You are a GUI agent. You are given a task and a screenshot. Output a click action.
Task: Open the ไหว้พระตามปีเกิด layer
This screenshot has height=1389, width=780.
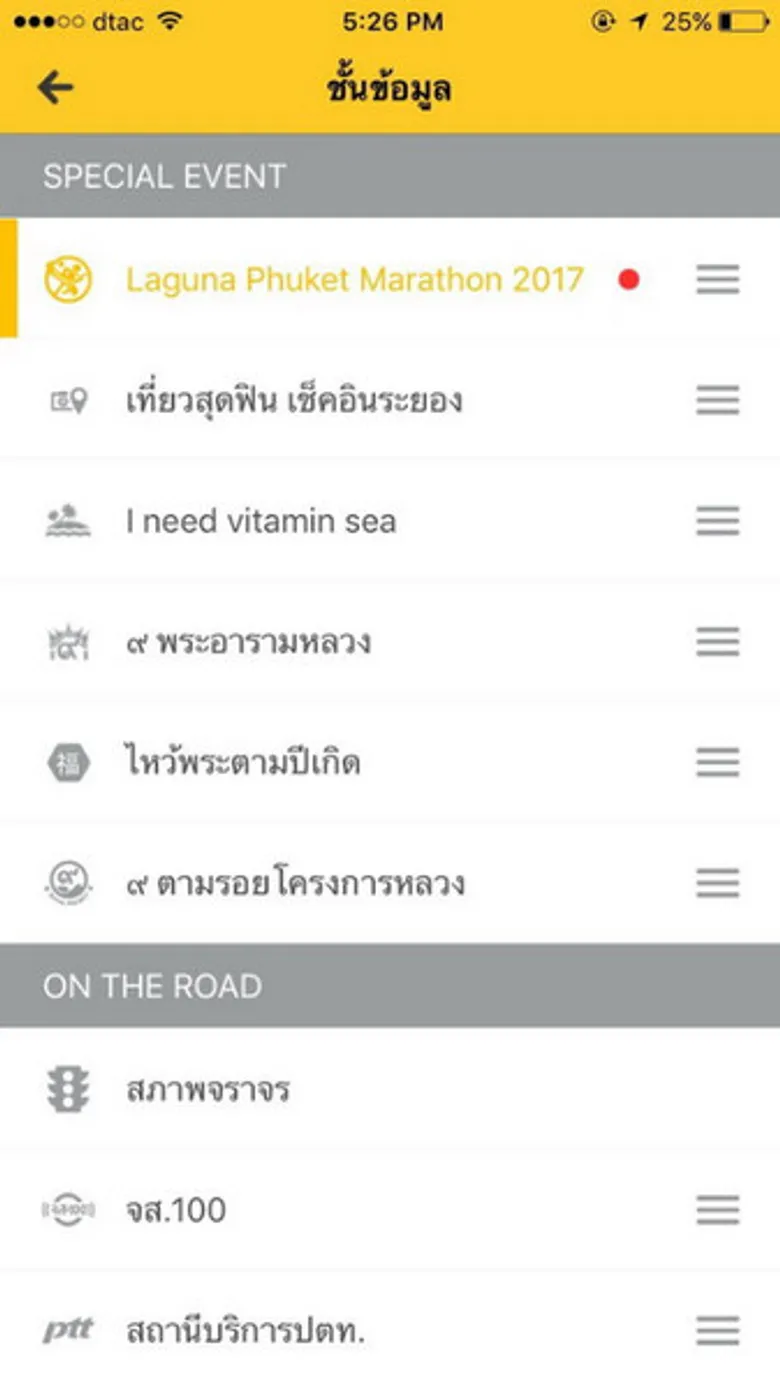[x=390, y=763]
